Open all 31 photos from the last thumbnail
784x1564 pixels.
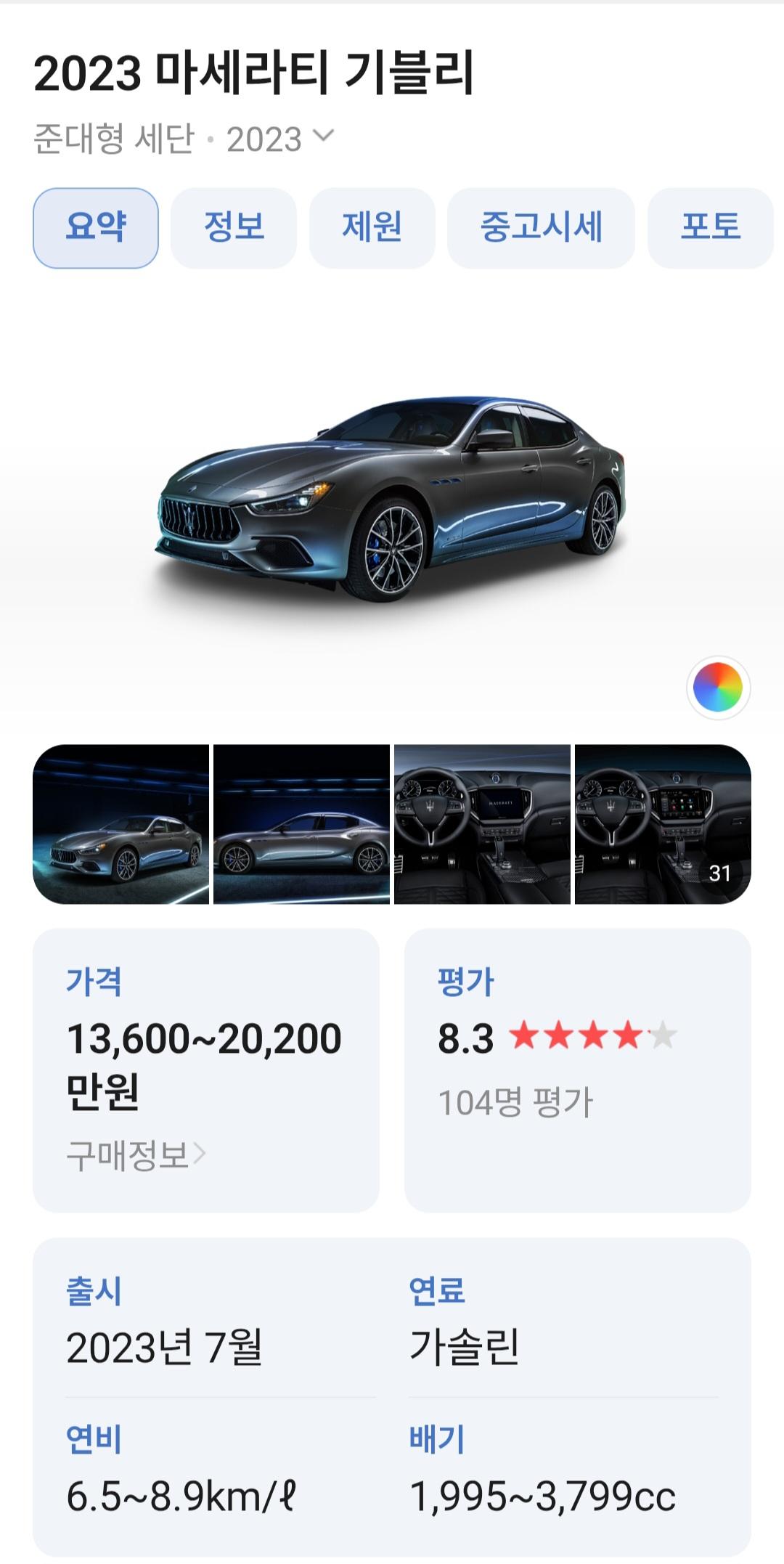662,824
